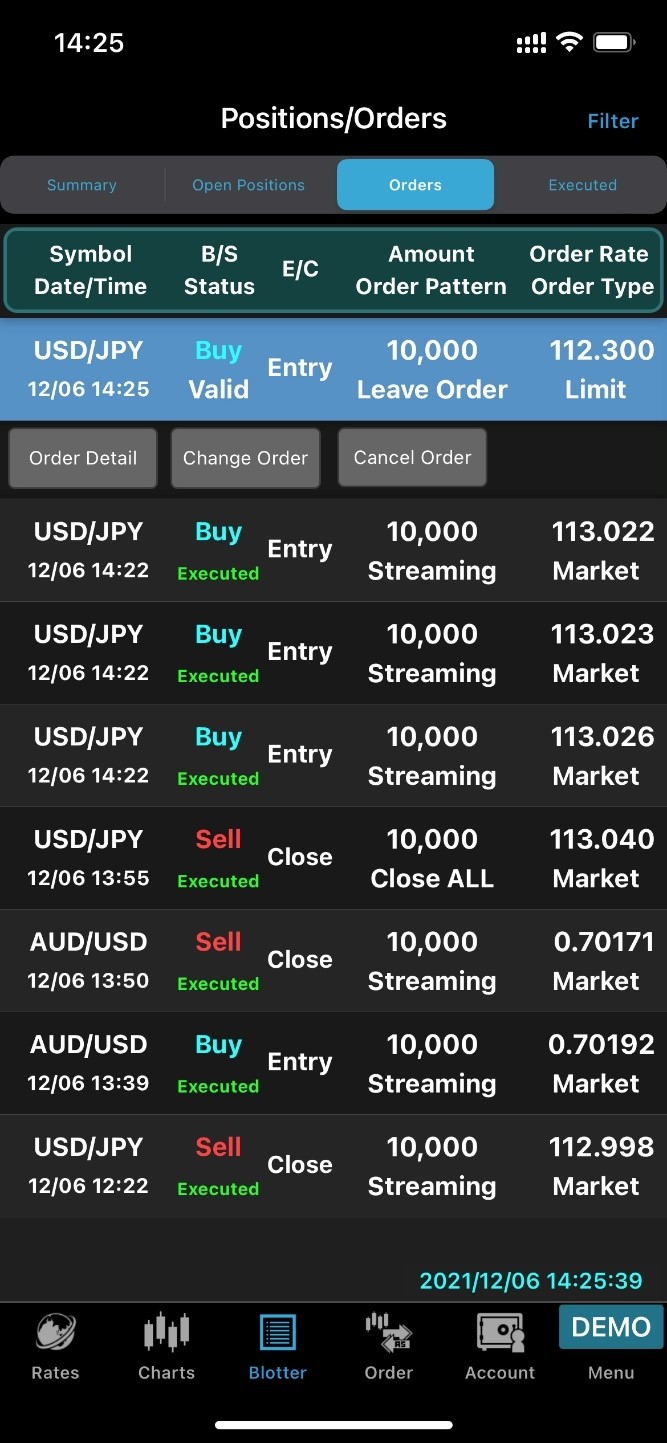
Task: Open the Account tab
Action: pos(500,1348)
